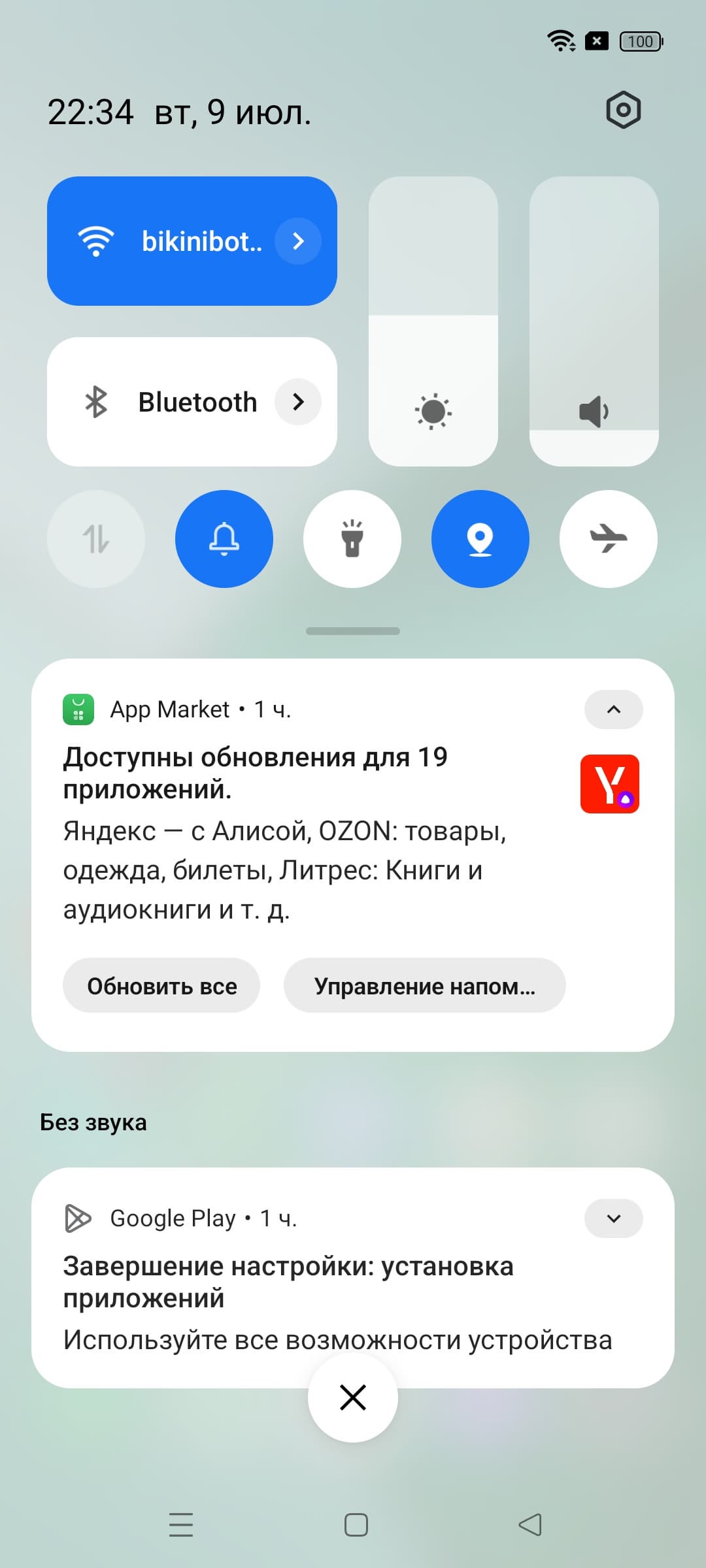Tap the brightness slider

(x=433, y=321)
